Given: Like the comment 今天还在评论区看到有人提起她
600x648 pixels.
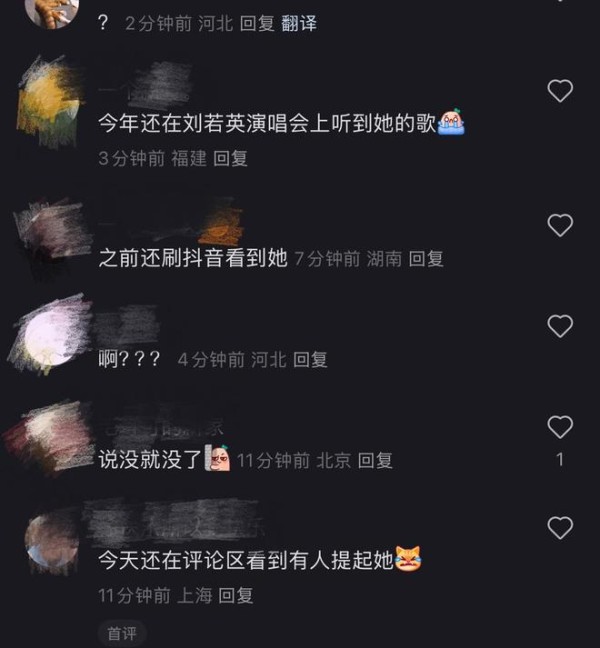Looking at the screenshot, I should tap(560, 528).
